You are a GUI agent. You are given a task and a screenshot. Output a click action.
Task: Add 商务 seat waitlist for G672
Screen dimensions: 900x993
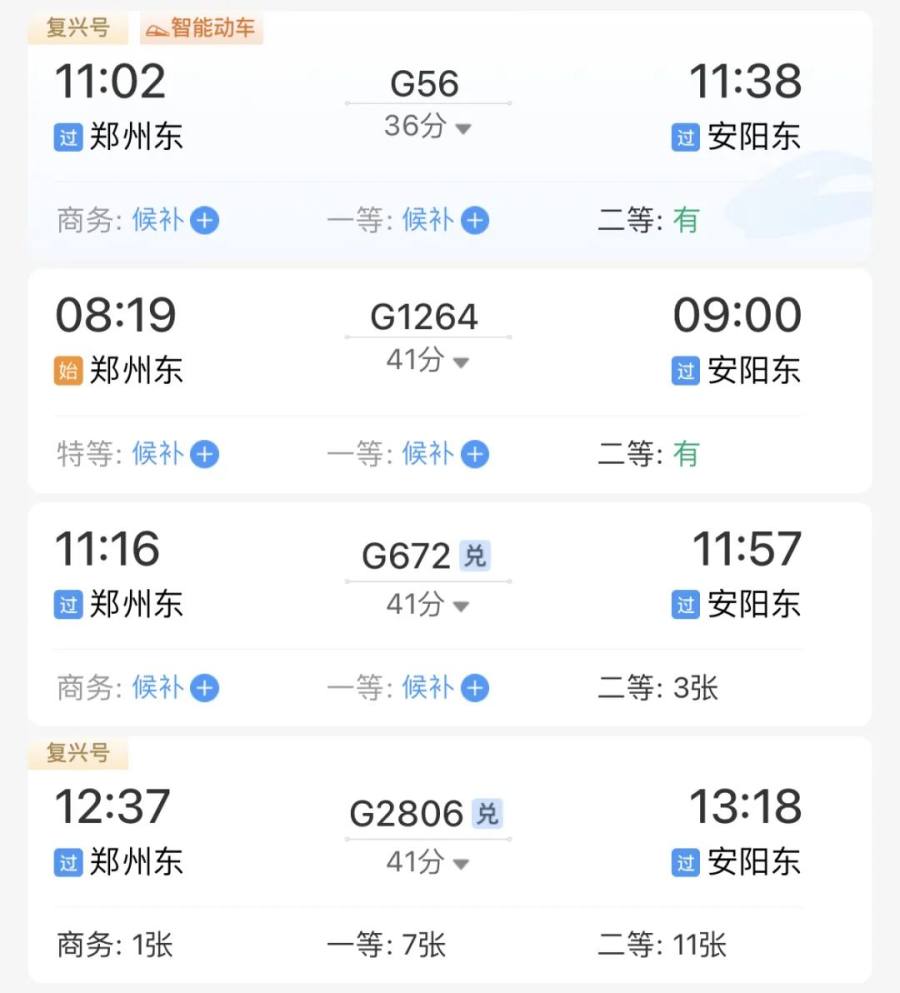[204, 688]
